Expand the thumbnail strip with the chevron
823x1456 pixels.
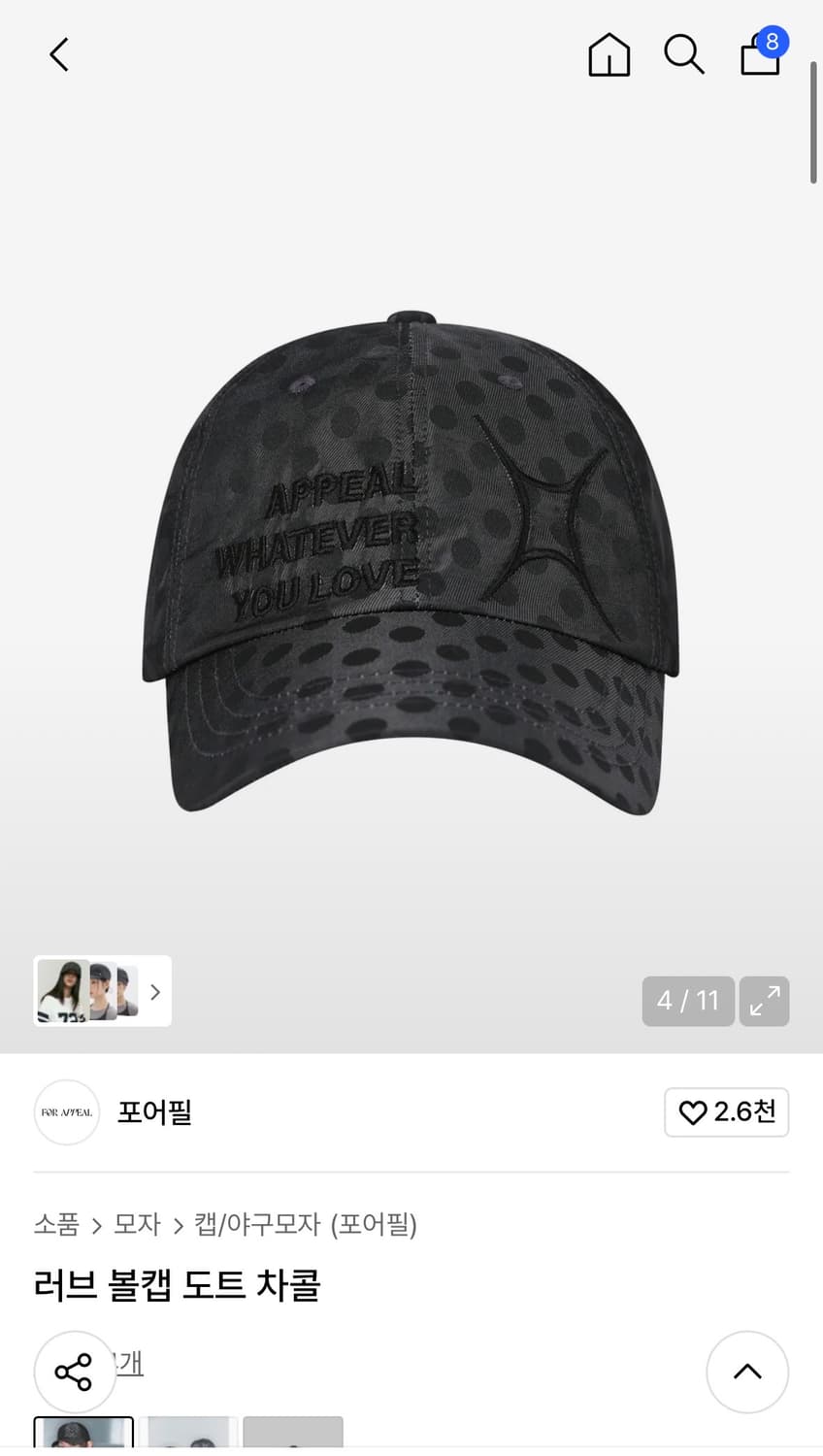(155, 991)
